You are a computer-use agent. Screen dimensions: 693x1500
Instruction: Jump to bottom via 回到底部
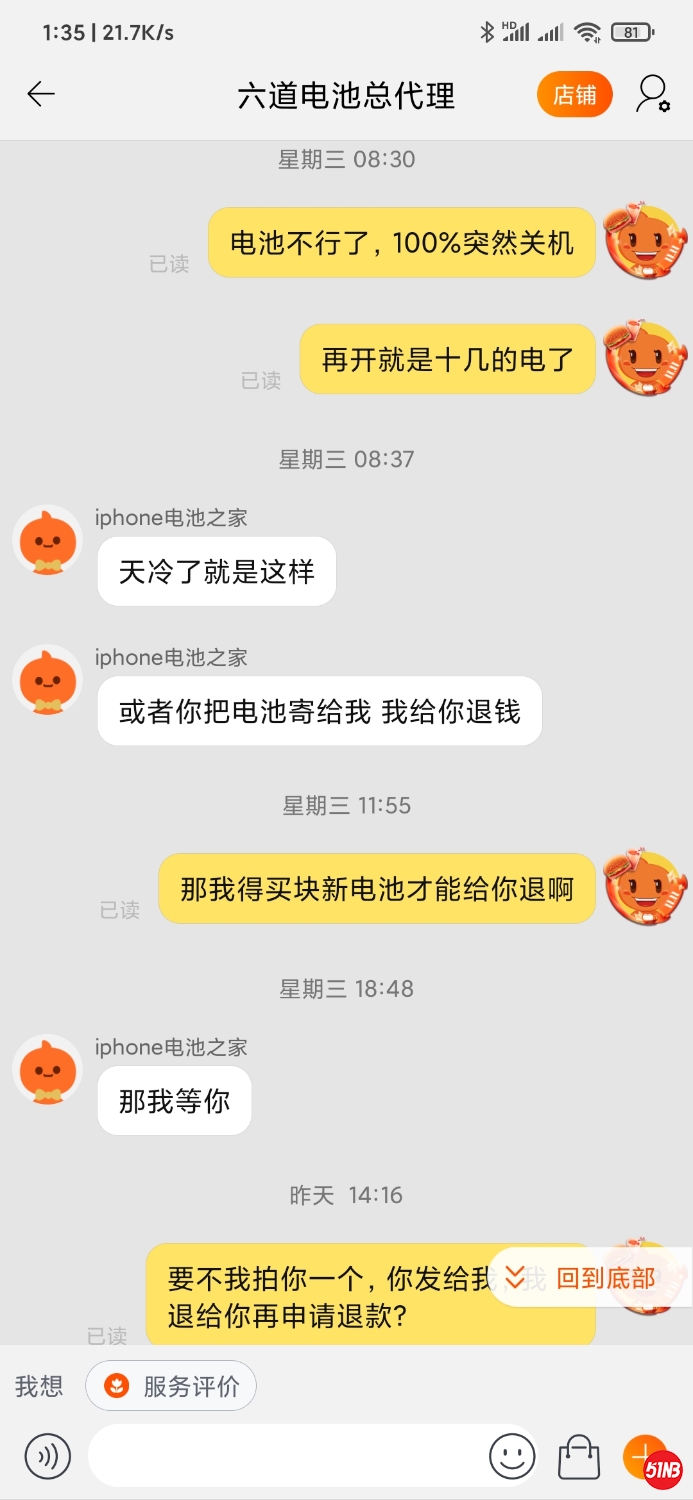pos(590,1277)
